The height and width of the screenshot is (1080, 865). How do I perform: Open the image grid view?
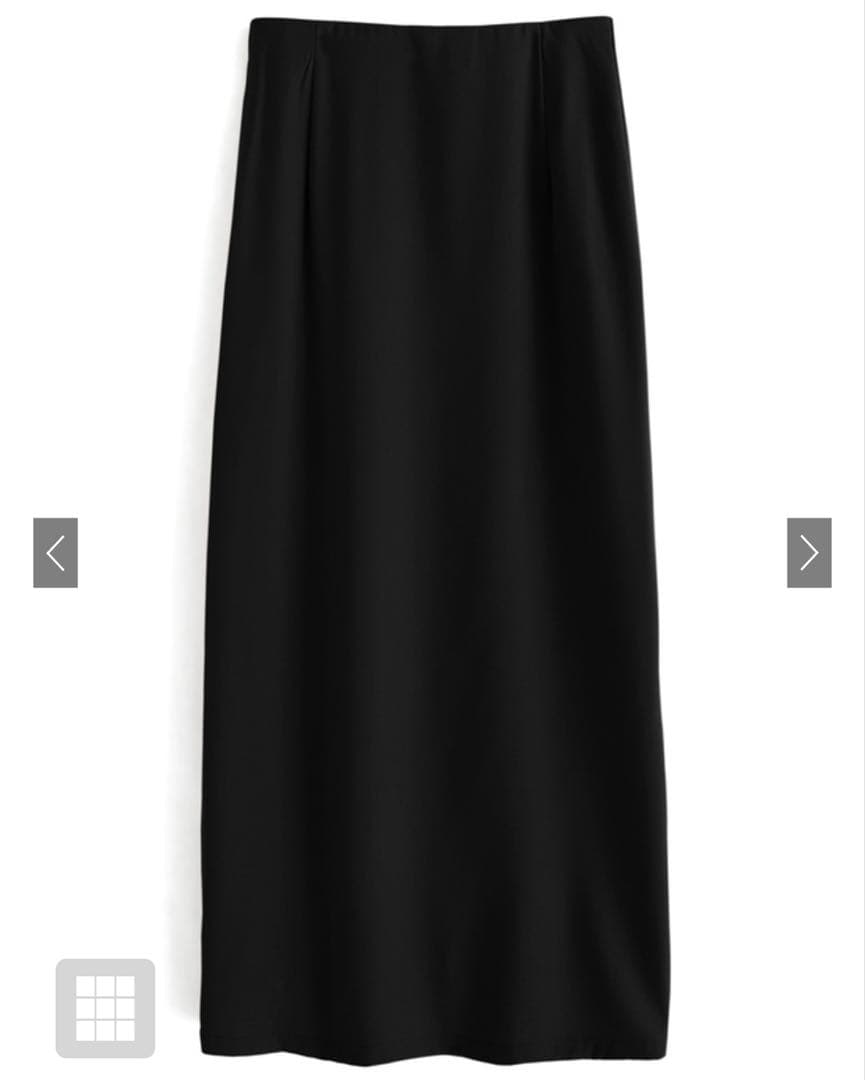(x=105, y=1008)
